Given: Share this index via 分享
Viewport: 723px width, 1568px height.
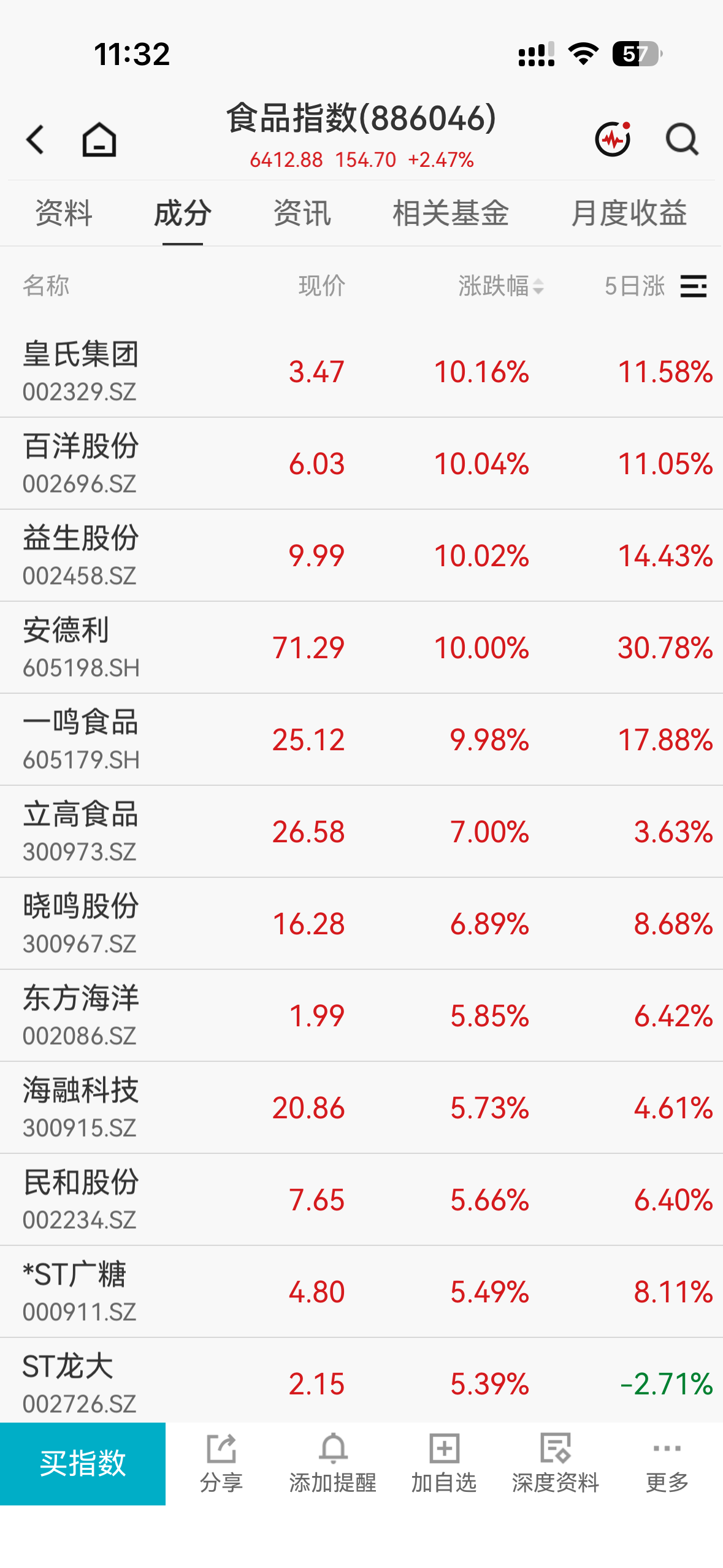Looking at the screenshot, I should click(x=221, y=1464).
